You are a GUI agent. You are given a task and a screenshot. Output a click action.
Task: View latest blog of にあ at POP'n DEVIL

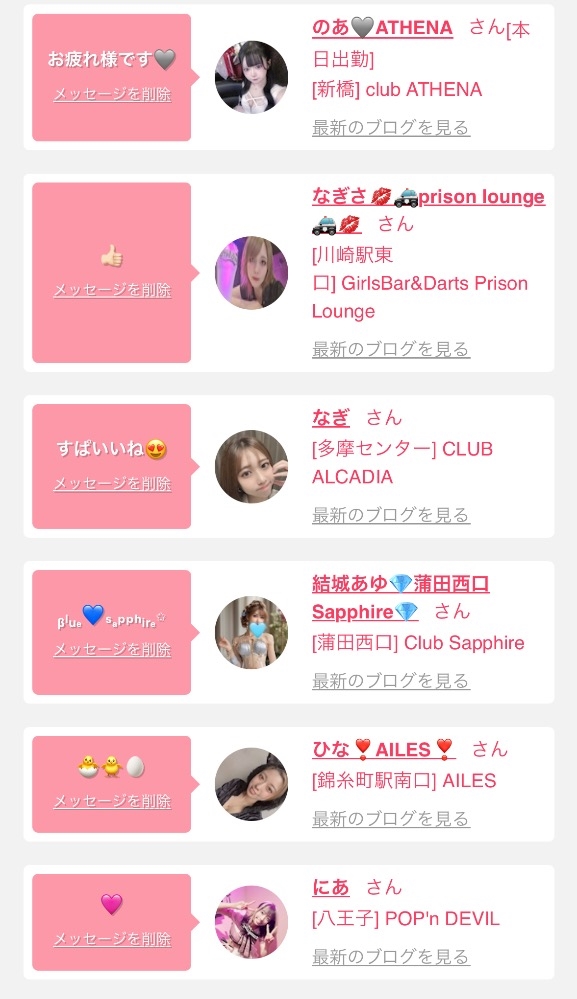pos(390,957)
